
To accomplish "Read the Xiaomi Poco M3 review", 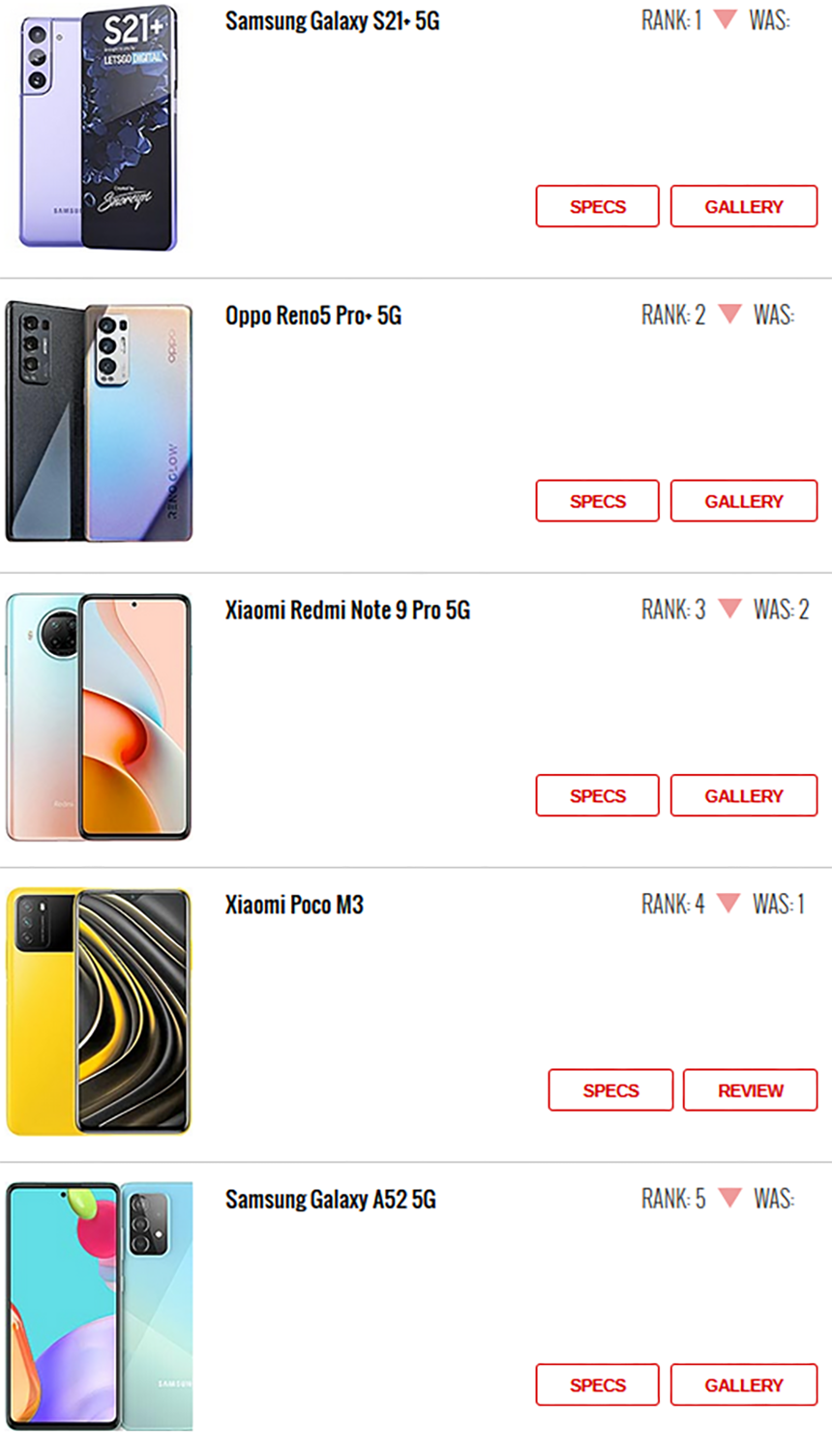I will (750, 1090).
